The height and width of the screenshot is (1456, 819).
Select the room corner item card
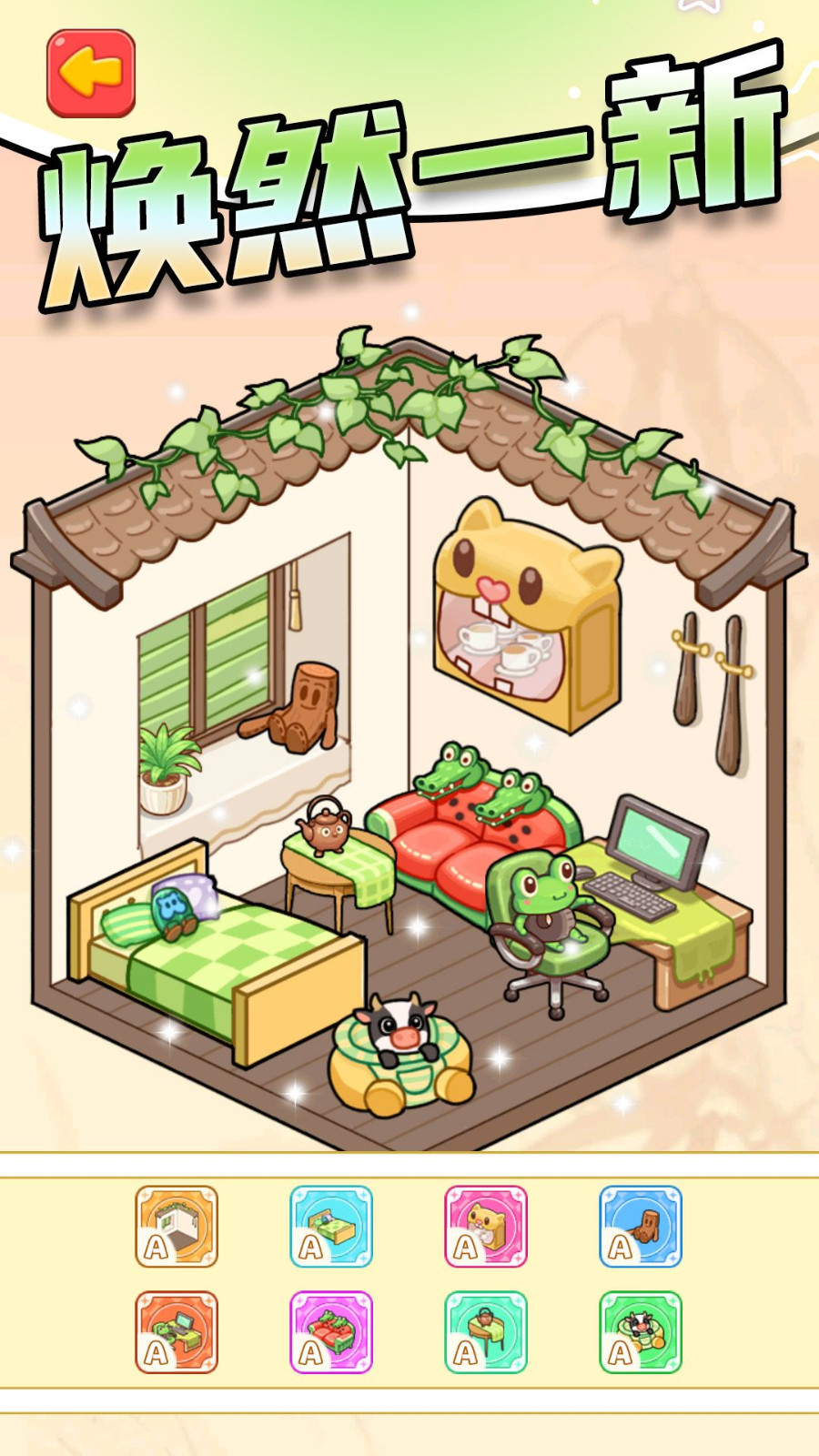pos(177,1227)
